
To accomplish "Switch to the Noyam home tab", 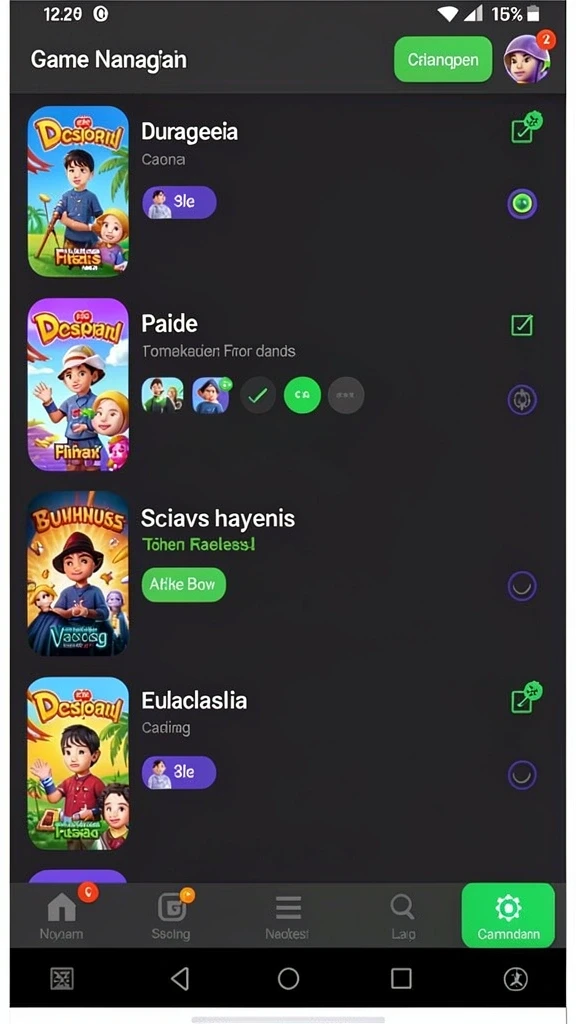I will [63, 916].
